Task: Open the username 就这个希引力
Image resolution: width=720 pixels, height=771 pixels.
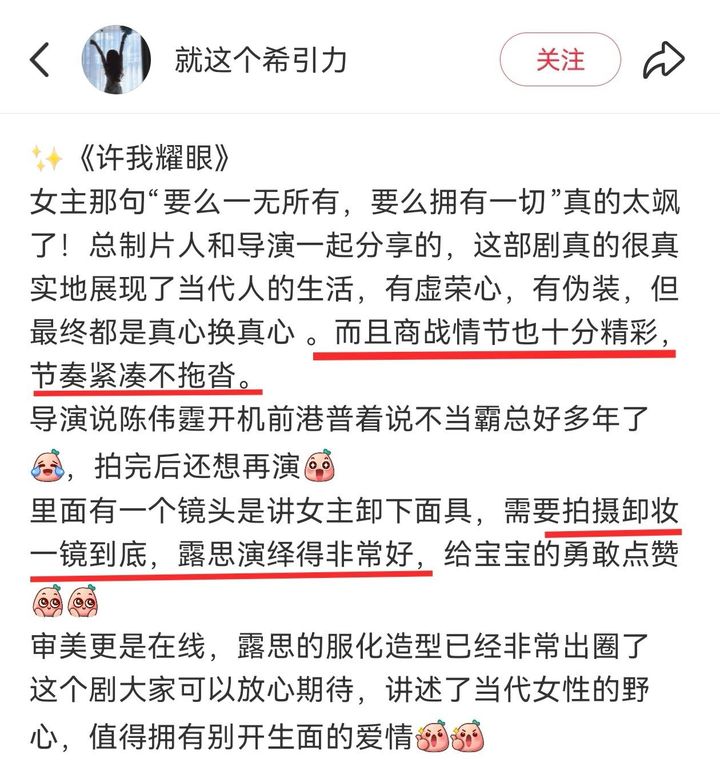Action: click(x=261, y=60)
